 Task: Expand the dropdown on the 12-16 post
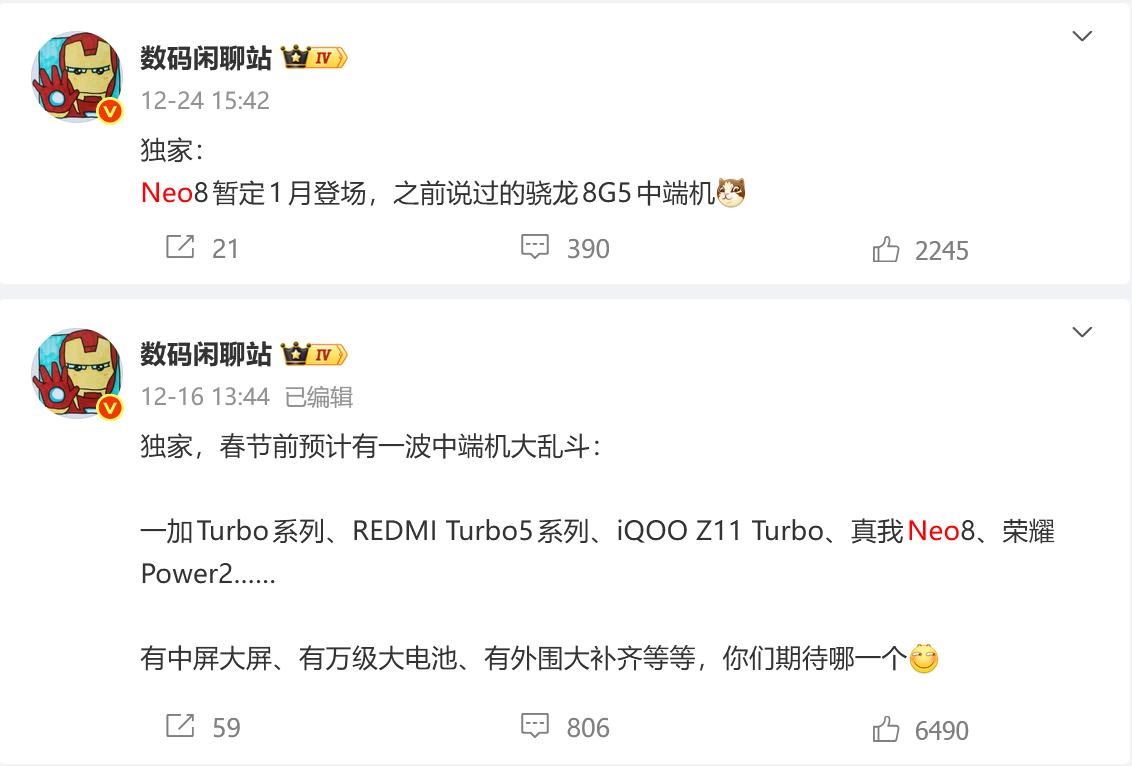[1082, 333]
